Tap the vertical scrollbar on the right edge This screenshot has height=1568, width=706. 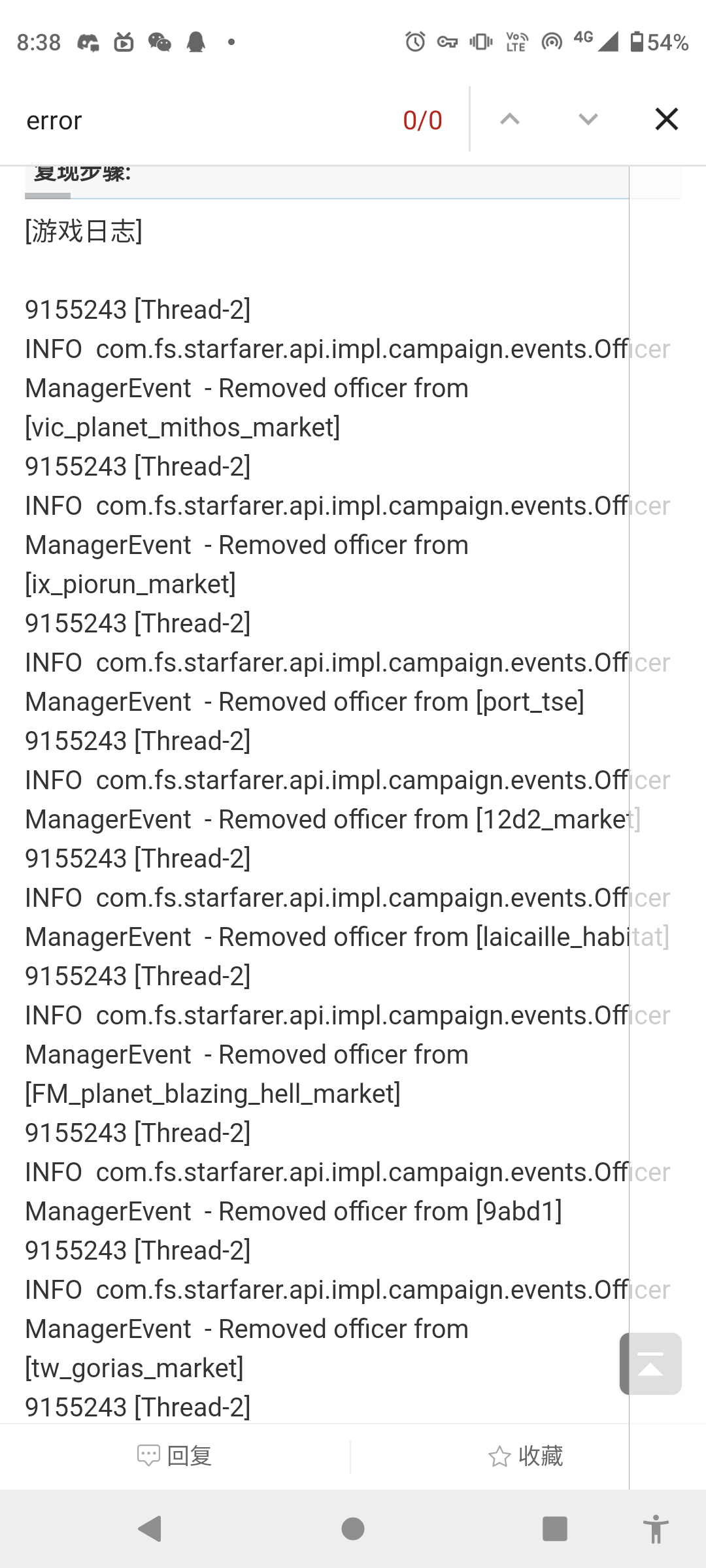click(x=629, y=784)
